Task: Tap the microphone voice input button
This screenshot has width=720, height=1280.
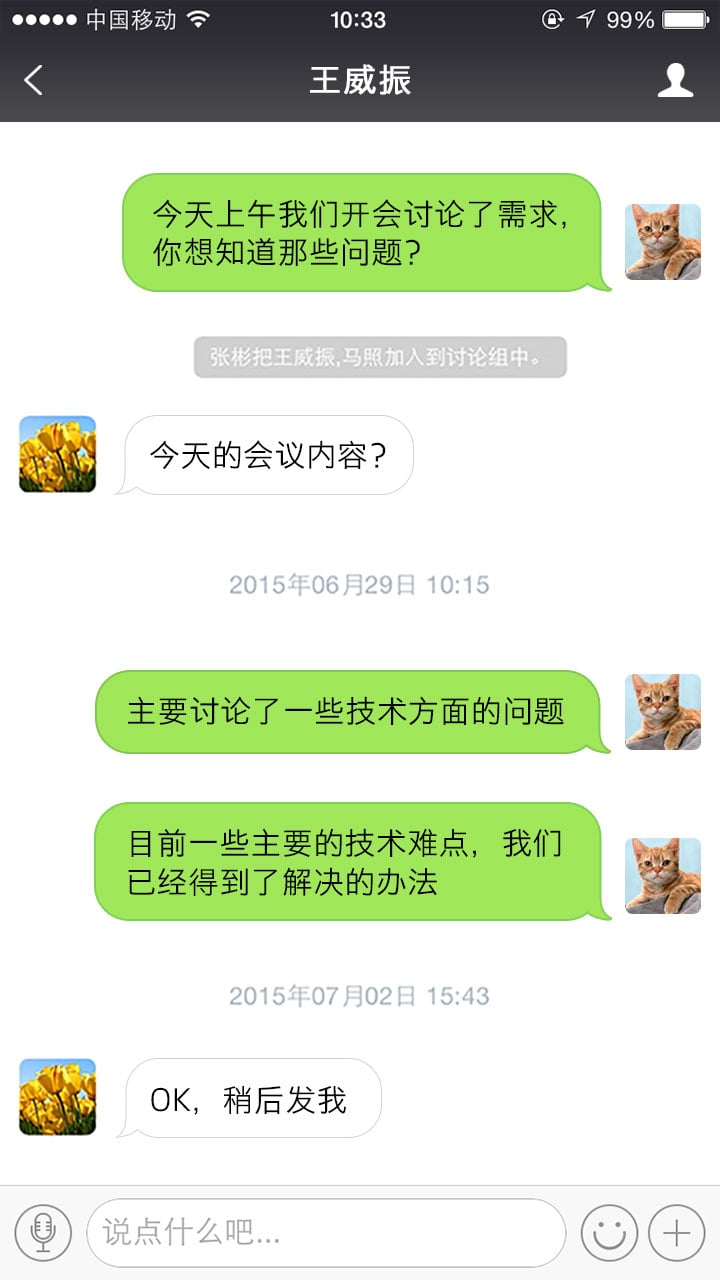Action: [43, 1232]
